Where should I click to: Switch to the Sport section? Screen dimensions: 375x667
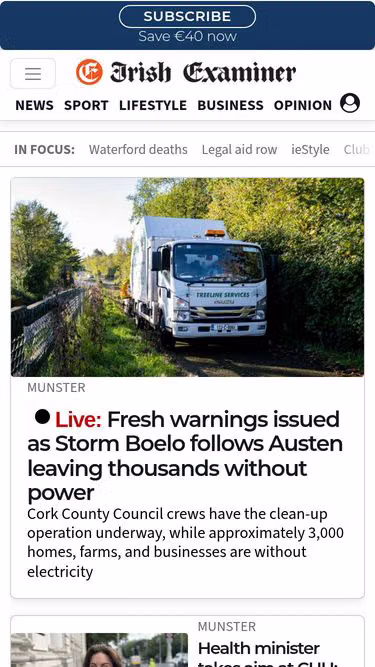tap(86, 105)
